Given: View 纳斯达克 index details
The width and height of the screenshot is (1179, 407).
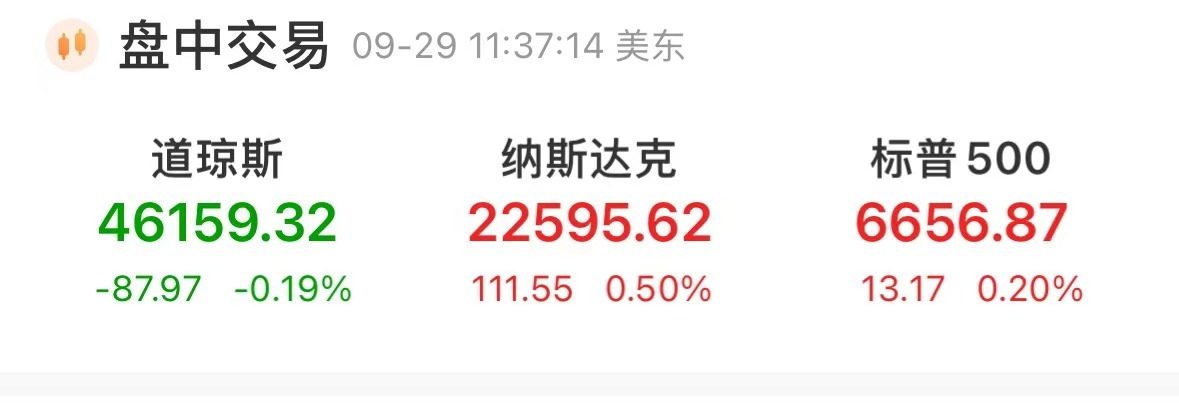Looking at the screenshot, I should click(x=590, y=222).
